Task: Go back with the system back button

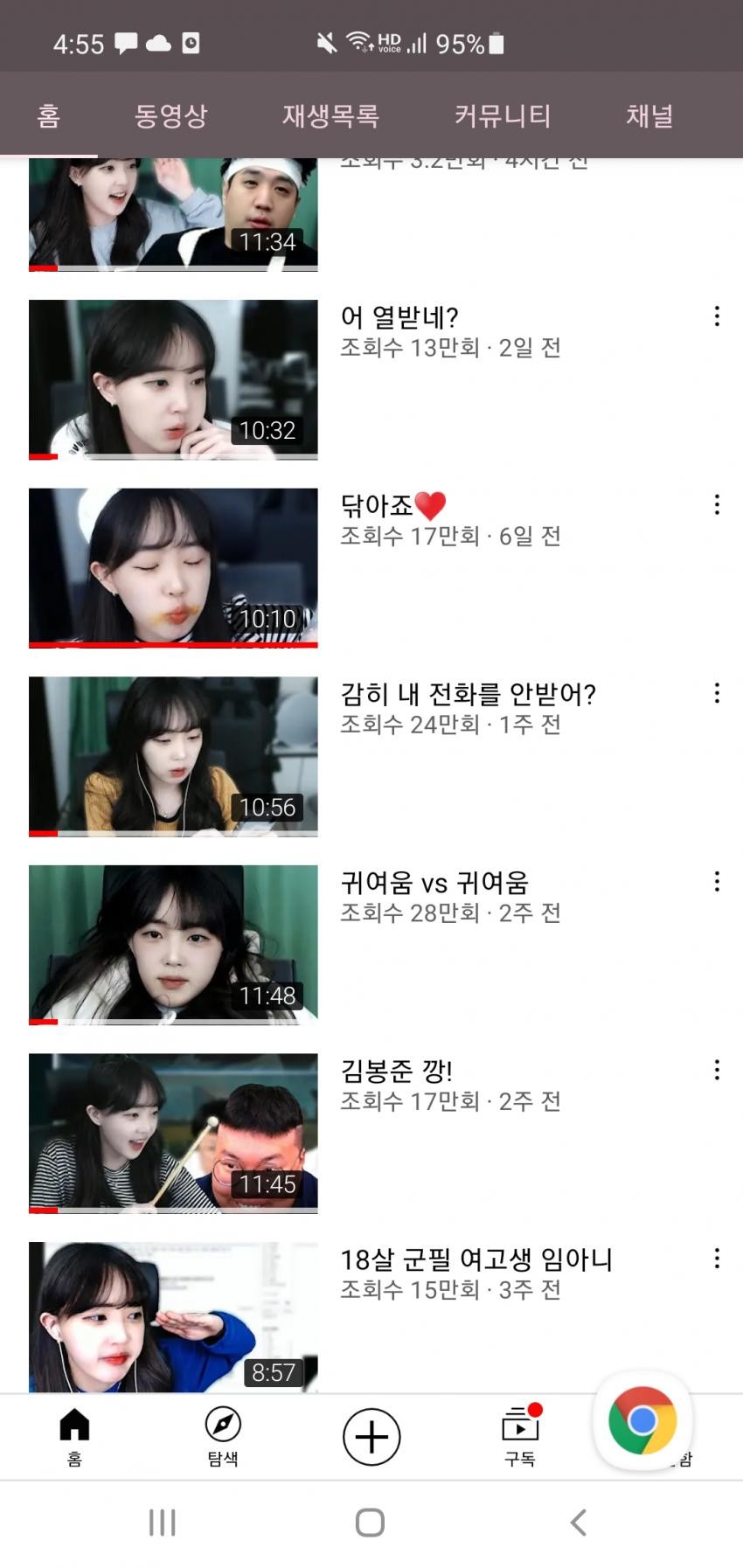Action: click(x=578, y=1522)
